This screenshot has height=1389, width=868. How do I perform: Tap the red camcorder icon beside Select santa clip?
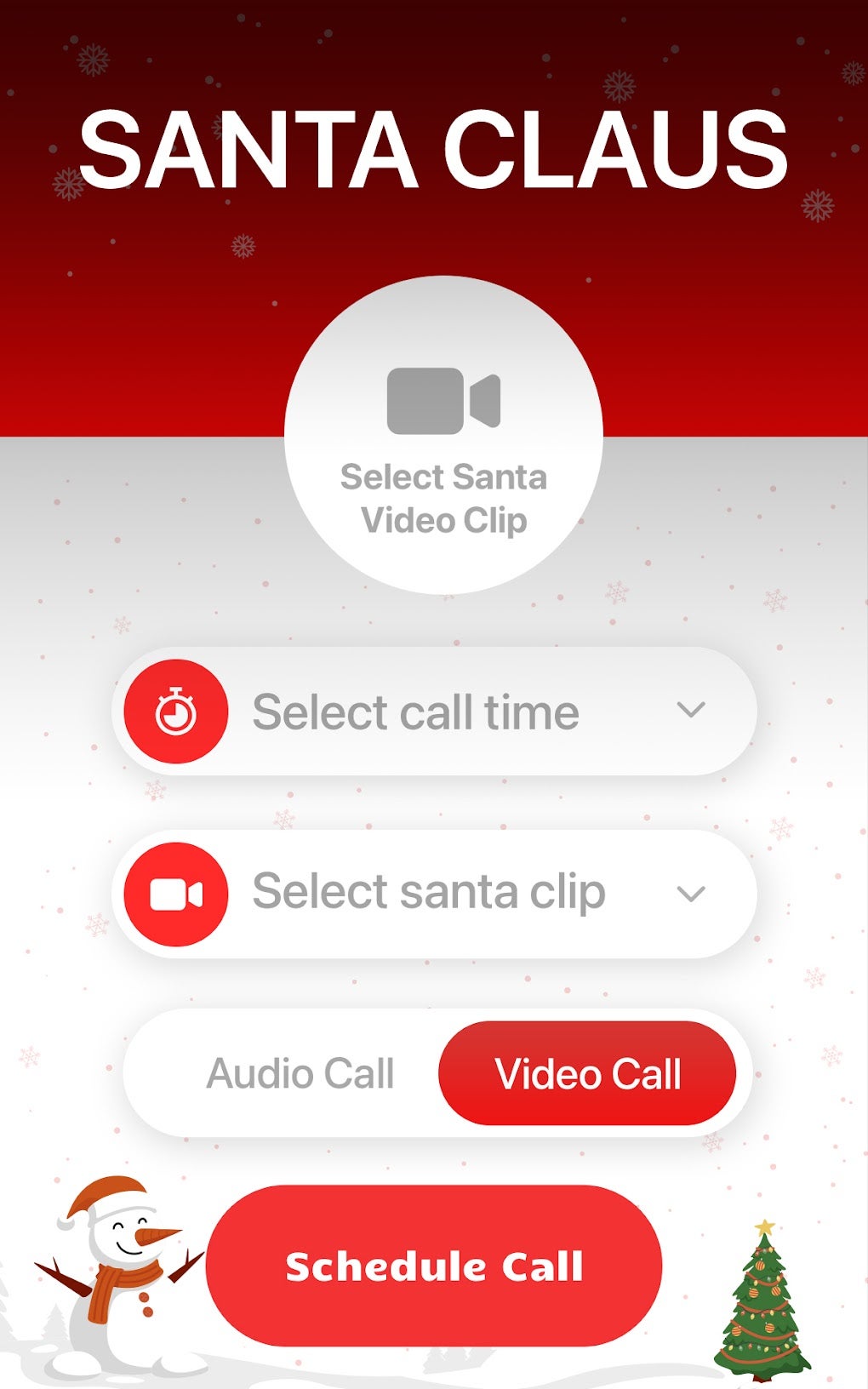click(x=177, y=892)
